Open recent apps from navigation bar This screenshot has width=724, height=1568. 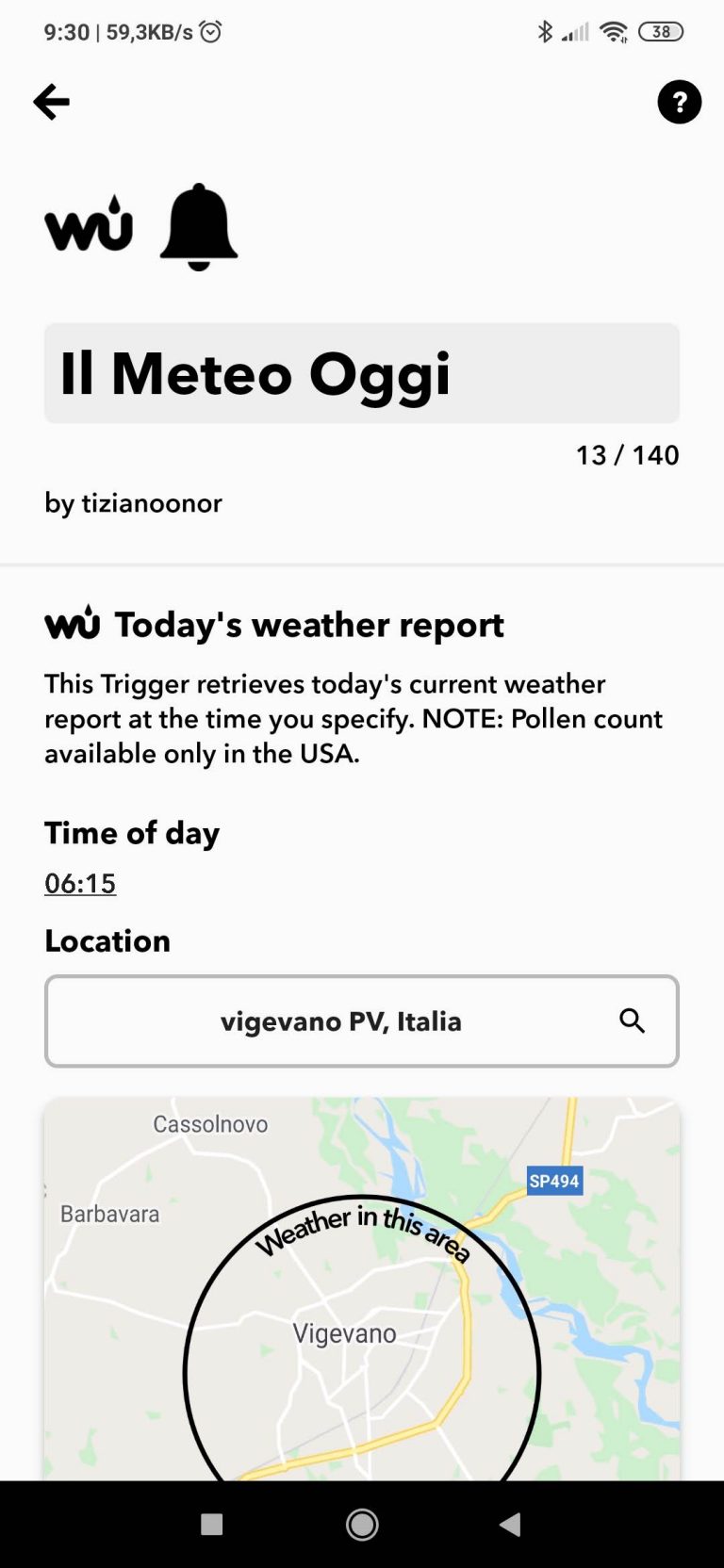212,1524
